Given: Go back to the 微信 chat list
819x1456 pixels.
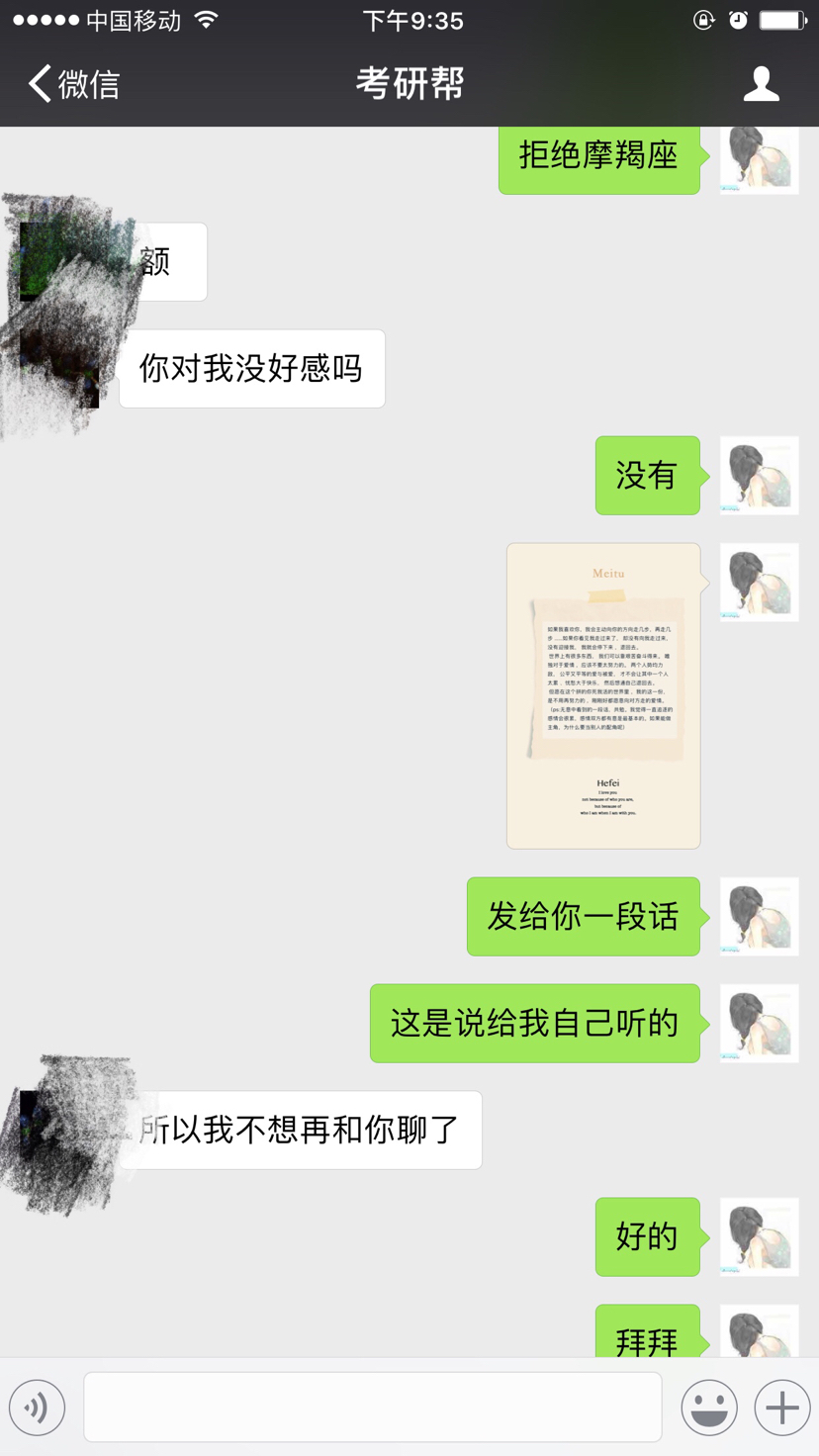Looking at the screenshot, I should [x=74, y=84].
